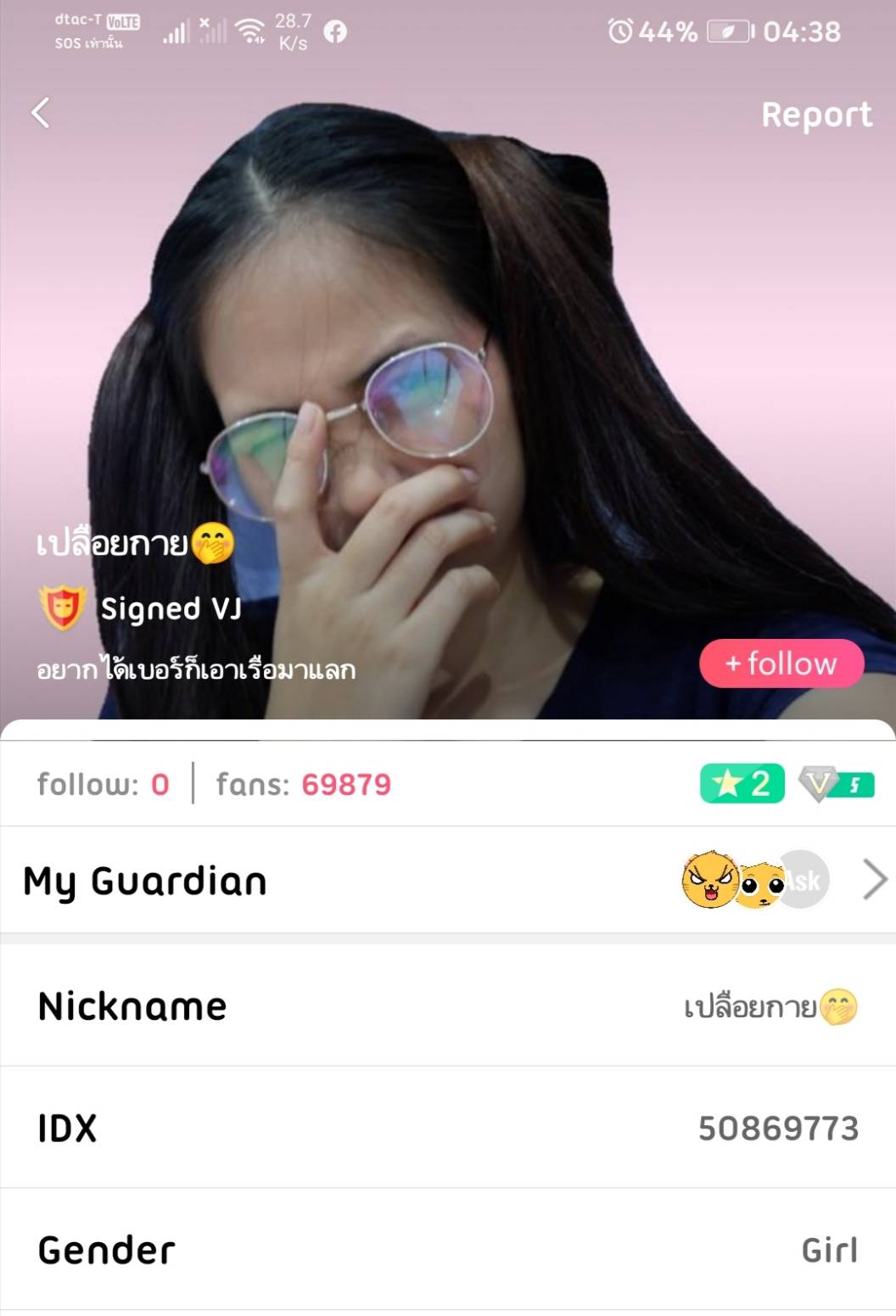
Task: Go back using the top-left arrow
Action: coord(41,113)
